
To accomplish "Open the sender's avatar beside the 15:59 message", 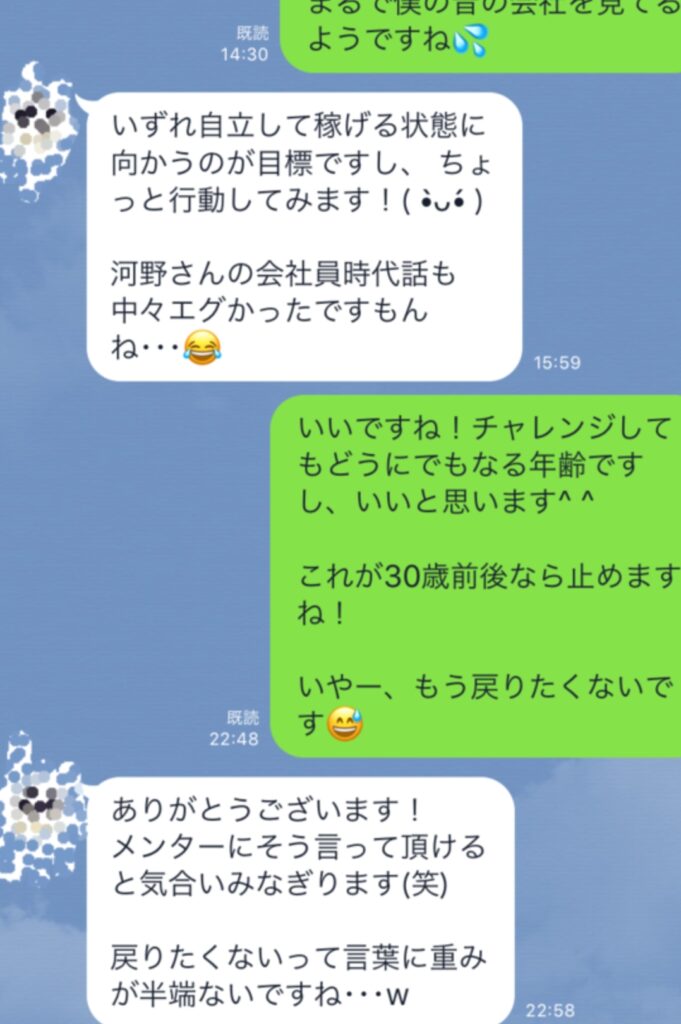I will [38, 123].
